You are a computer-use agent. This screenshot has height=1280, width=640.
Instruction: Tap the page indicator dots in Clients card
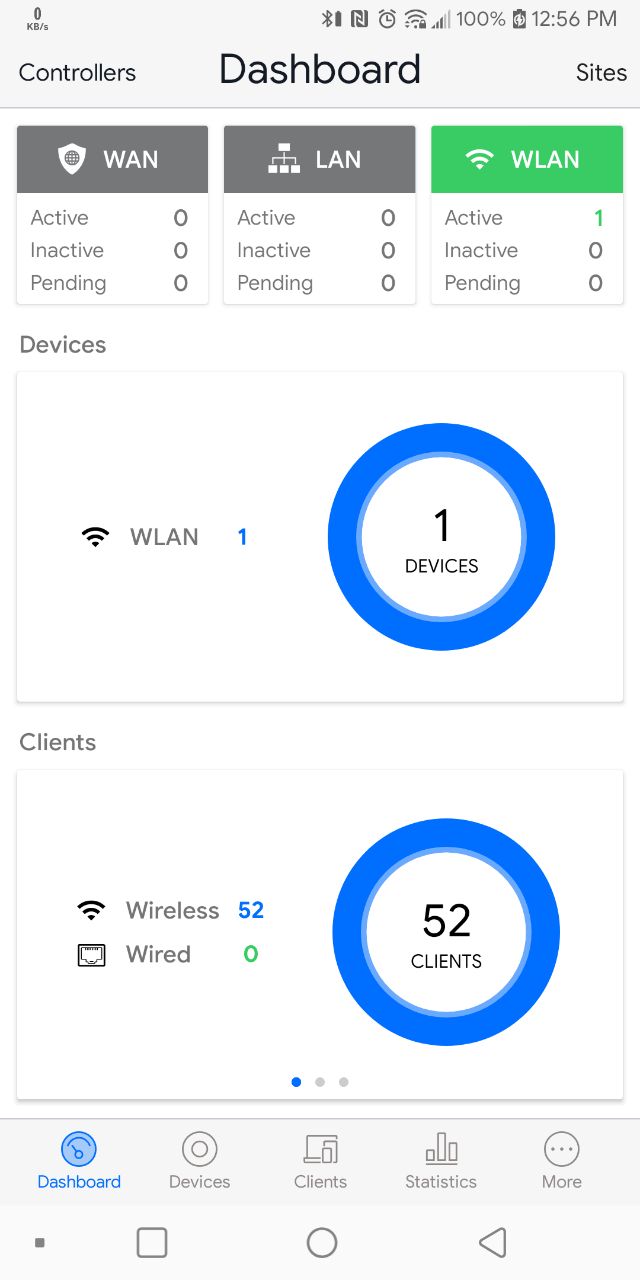[320, 1082]
